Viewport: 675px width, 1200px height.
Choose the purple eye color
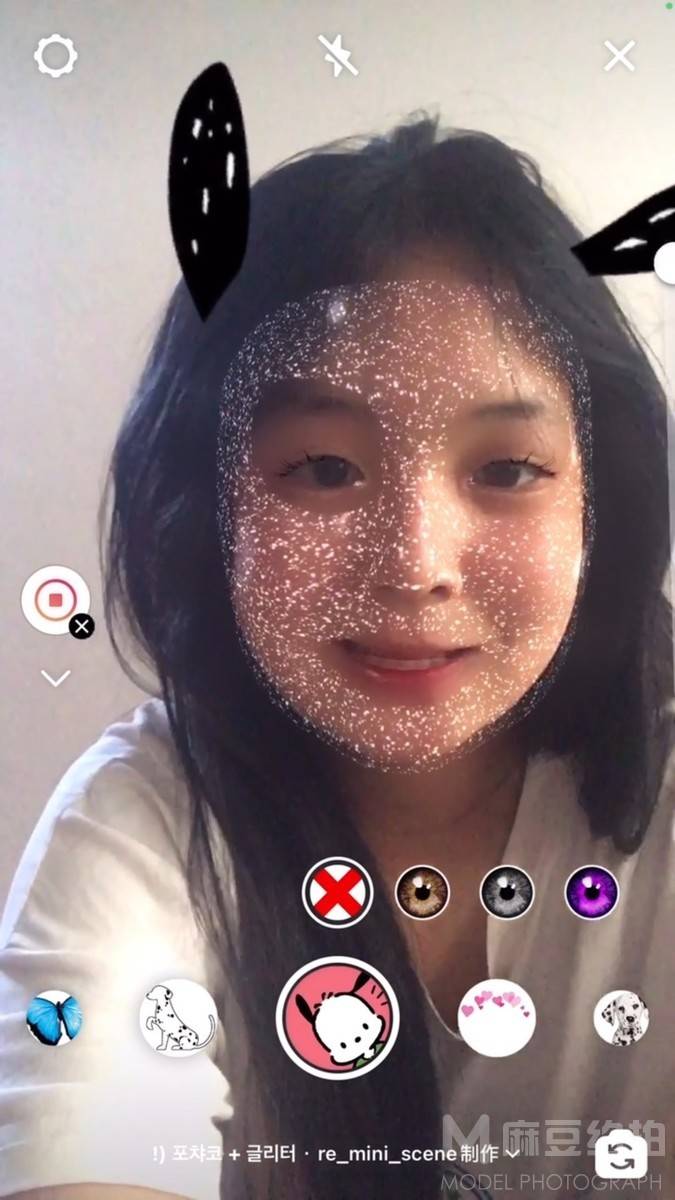tap(591, 892)
